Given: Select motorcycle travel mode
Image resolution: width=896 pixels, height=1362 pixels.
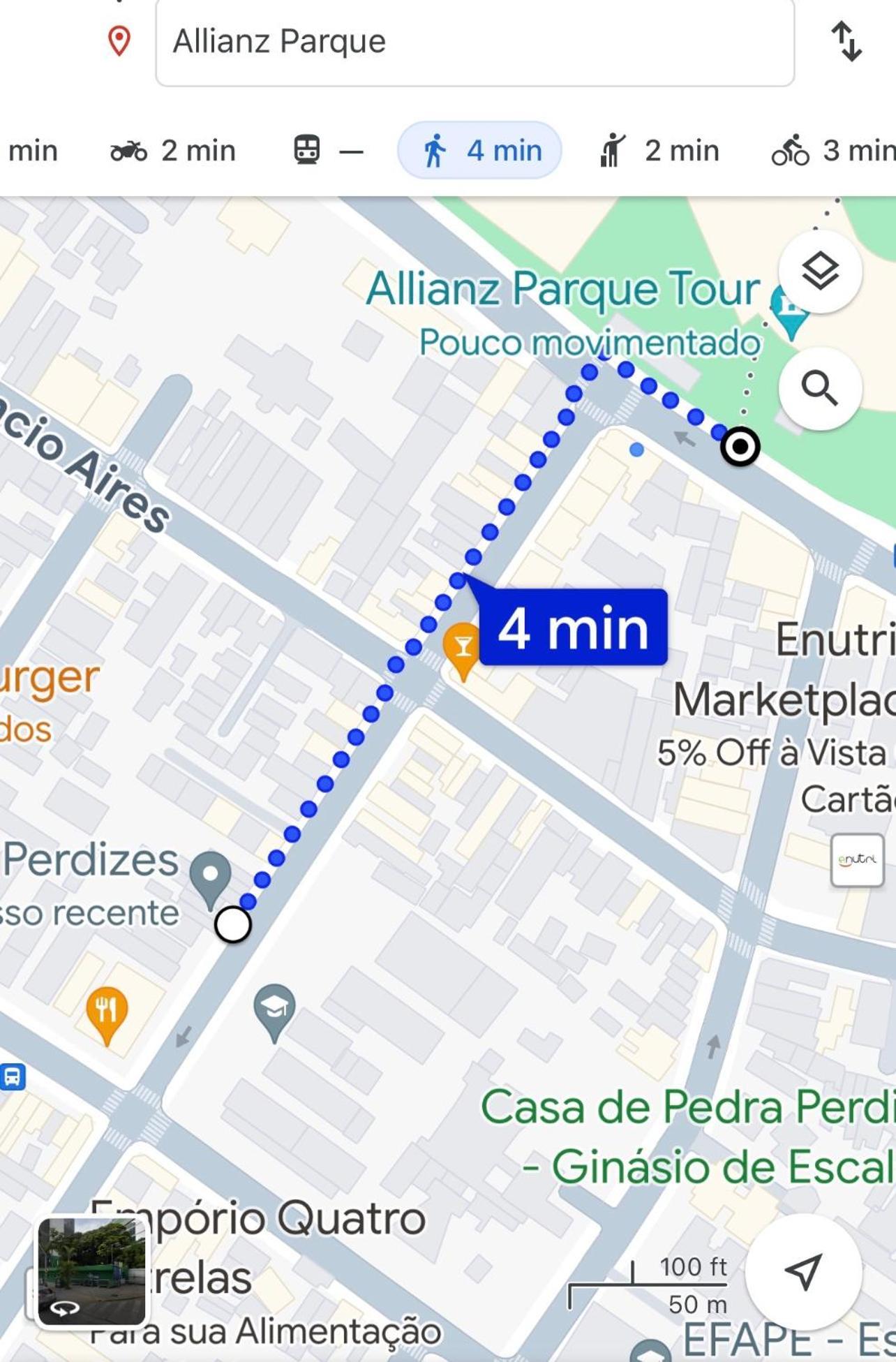Looking at the screenshot, I should pos(173,151).
